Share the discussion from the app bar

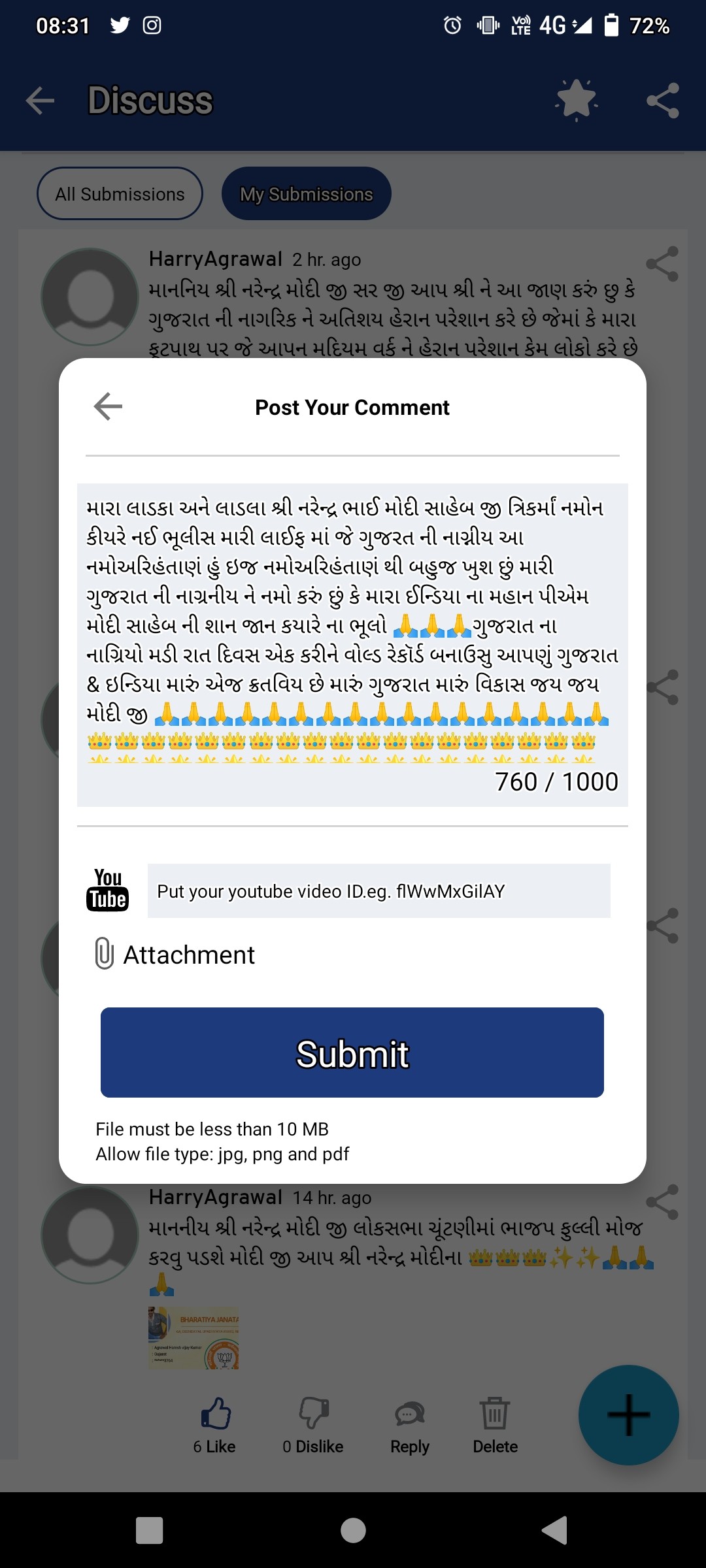[662, 101]
